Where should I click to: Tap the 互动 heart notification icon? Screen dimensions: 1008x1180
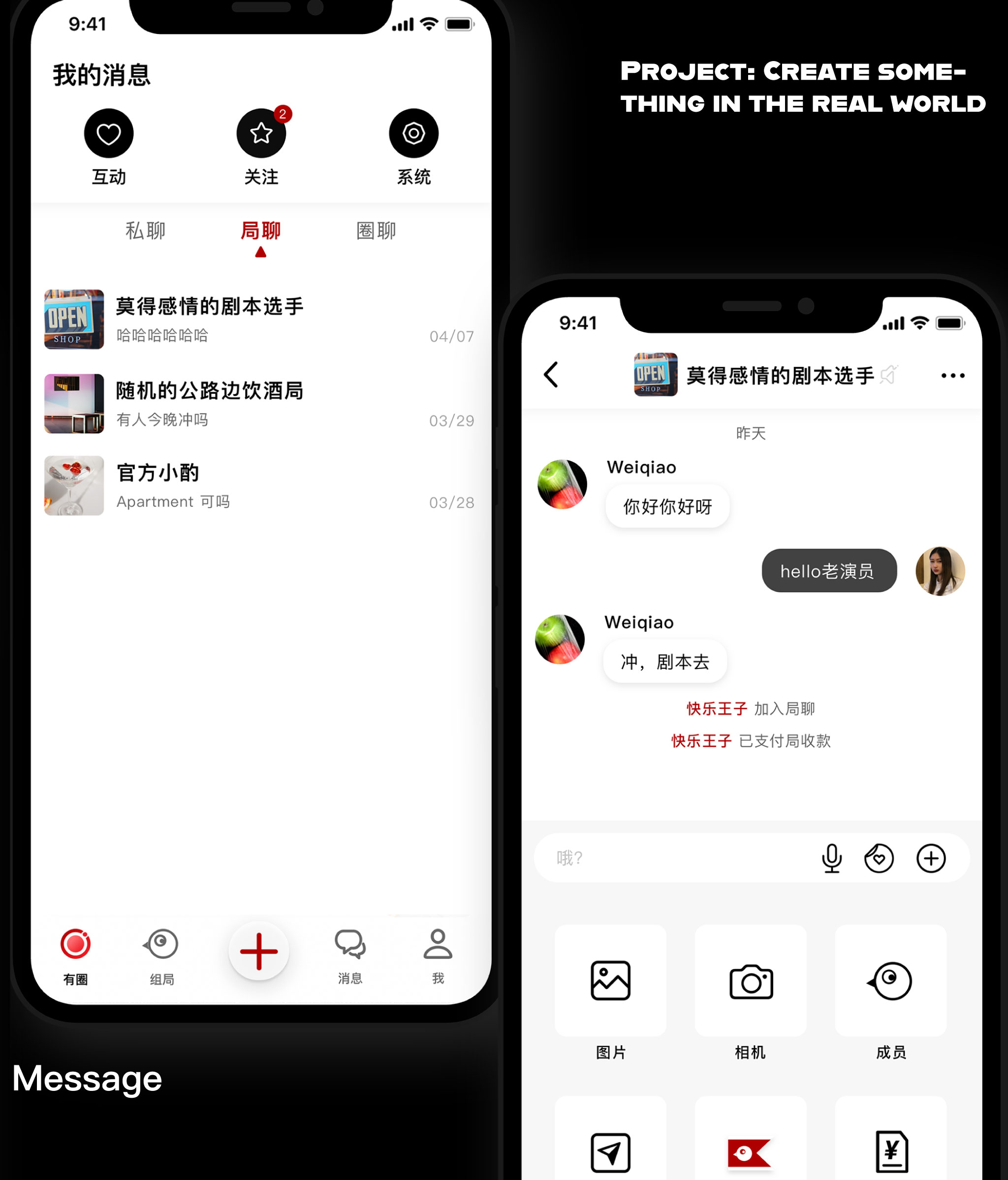[x=109, y=133]
